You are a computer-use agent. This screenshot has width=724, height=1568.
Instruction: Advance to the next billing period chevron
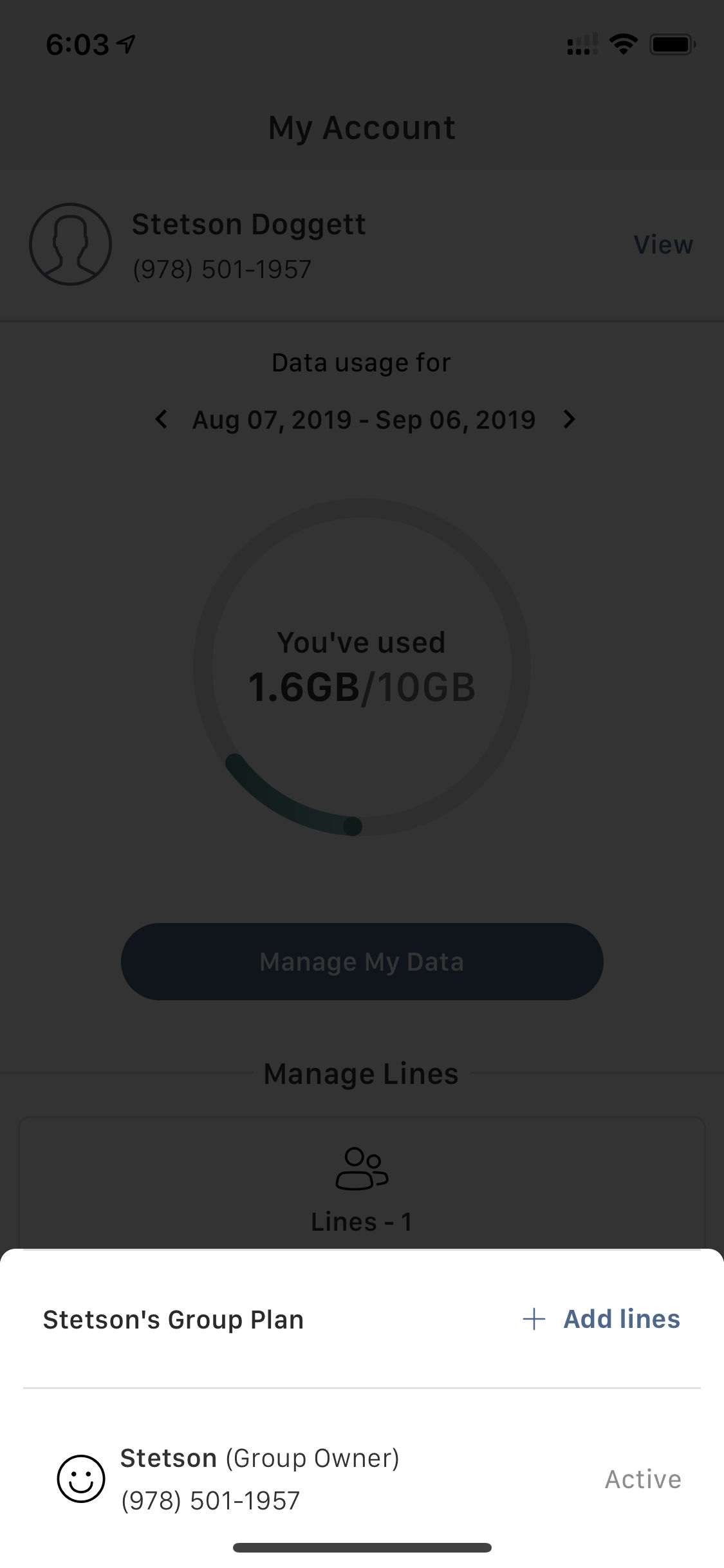click(x=569, y=420)
